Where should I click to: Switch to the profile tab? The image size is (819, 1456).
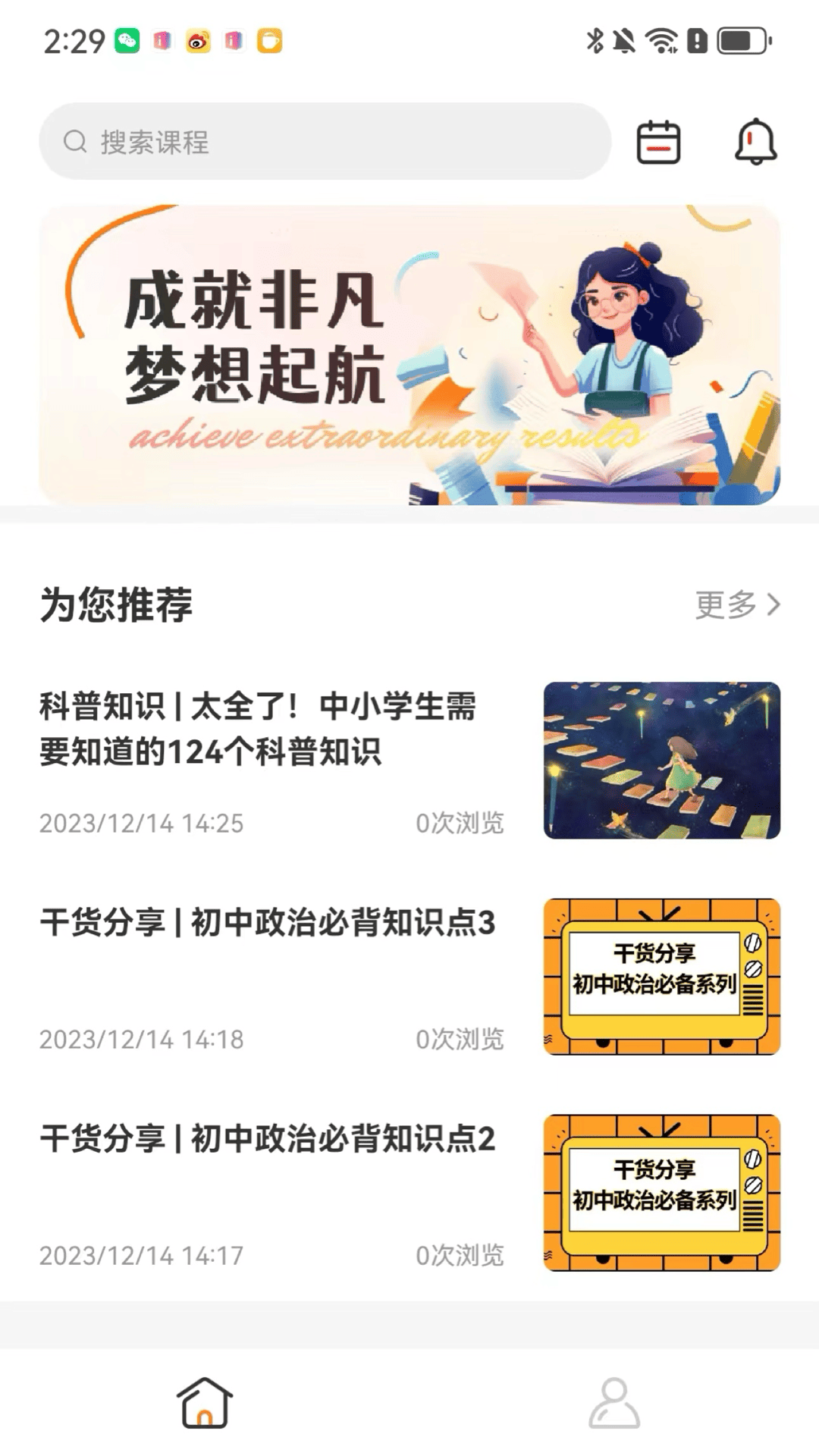click(614, 1402)
